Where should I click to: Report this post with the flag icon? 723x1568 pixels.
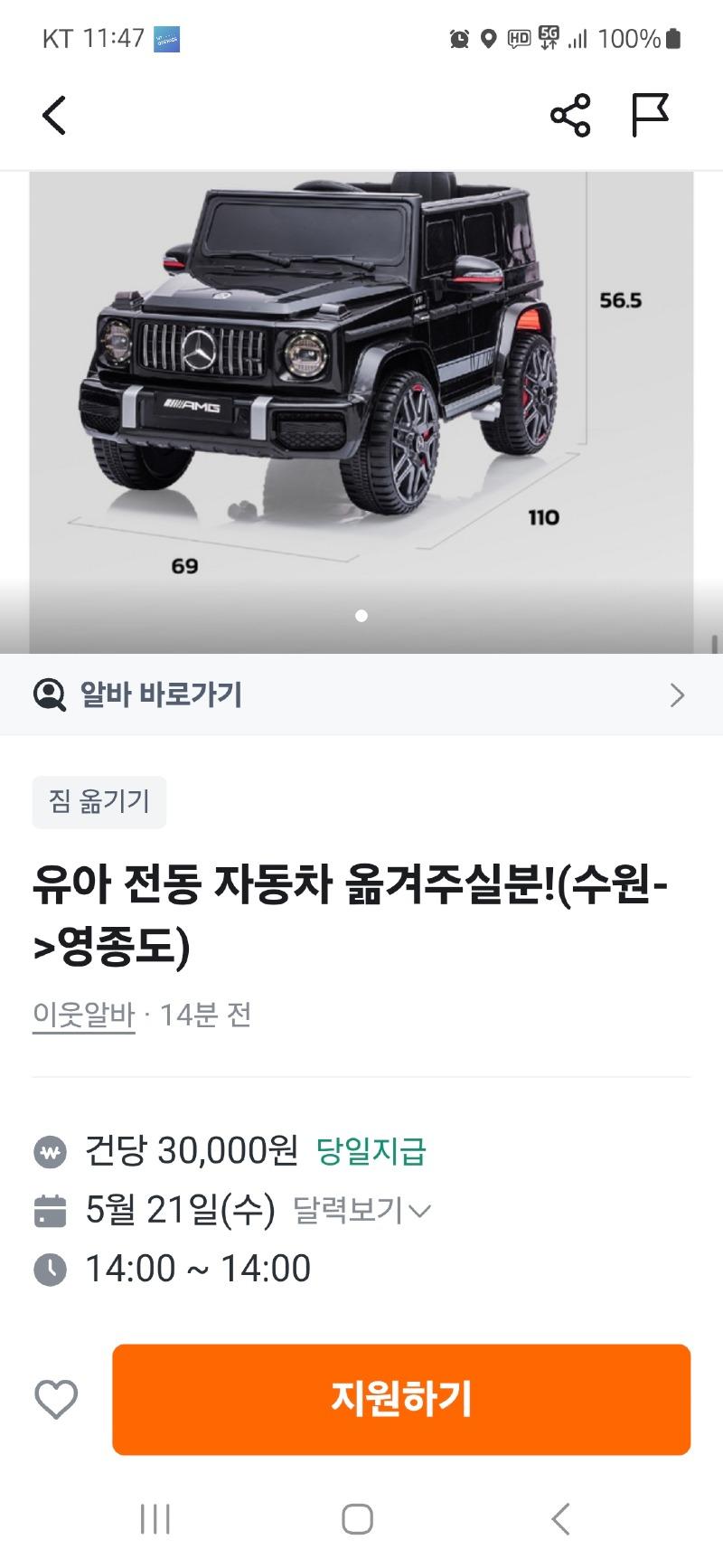[x=649, y=116]
